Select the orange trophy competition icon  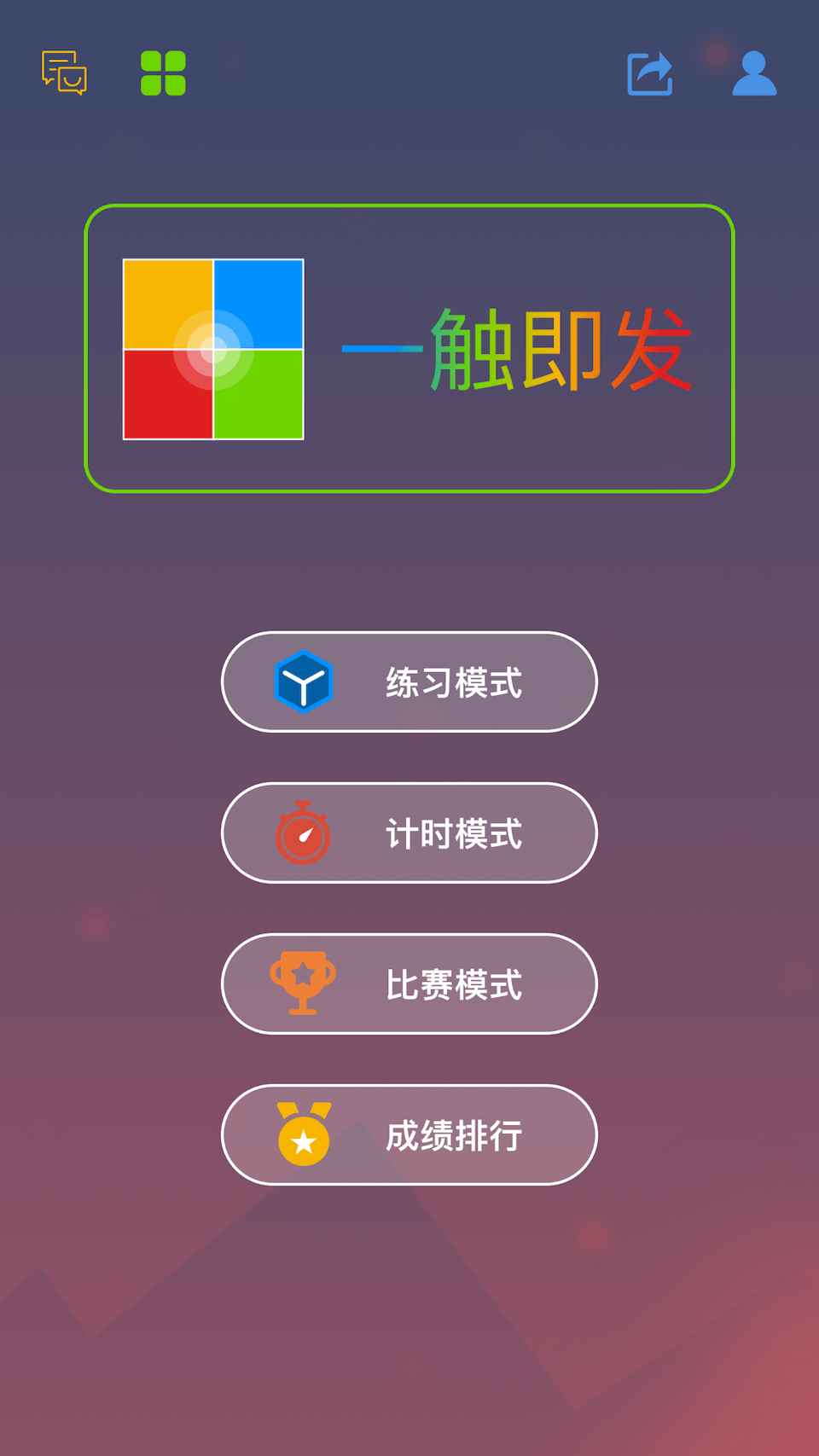pos(305,984)
